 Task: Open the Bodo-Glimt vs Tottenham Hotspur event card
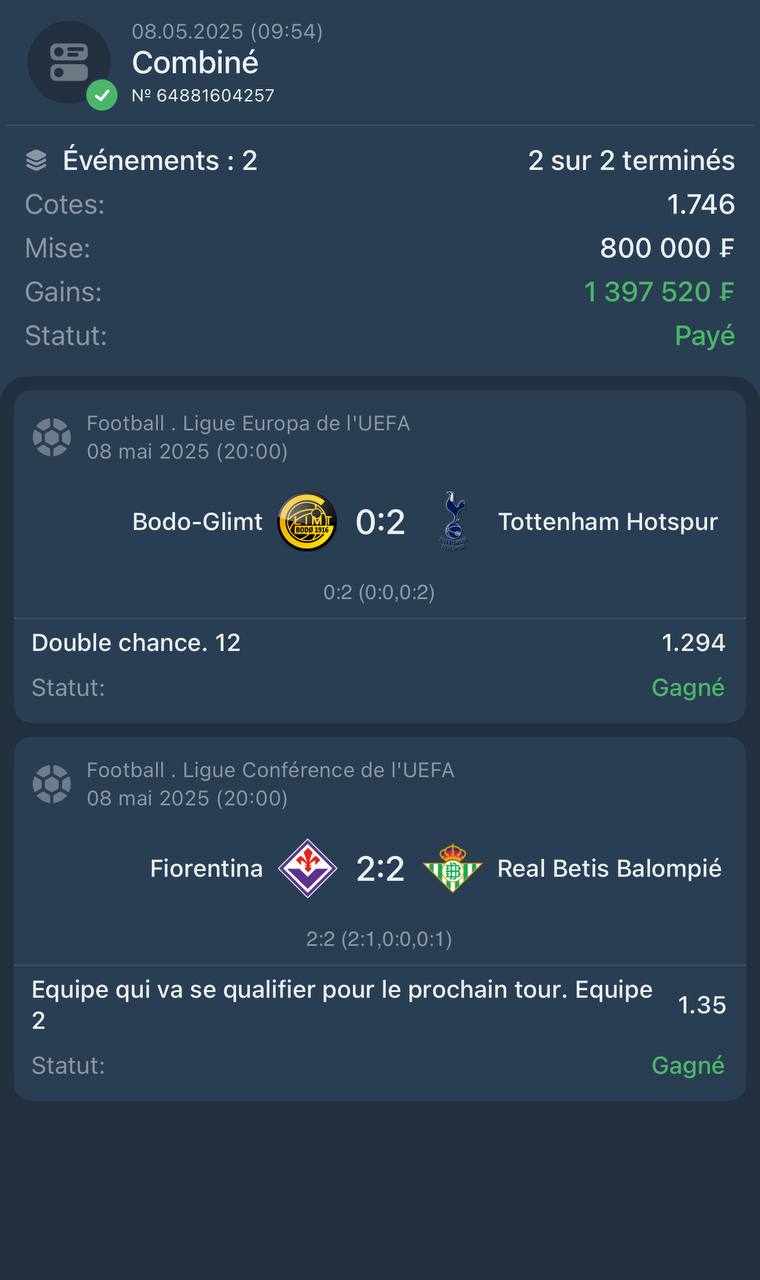coord(380,556)
